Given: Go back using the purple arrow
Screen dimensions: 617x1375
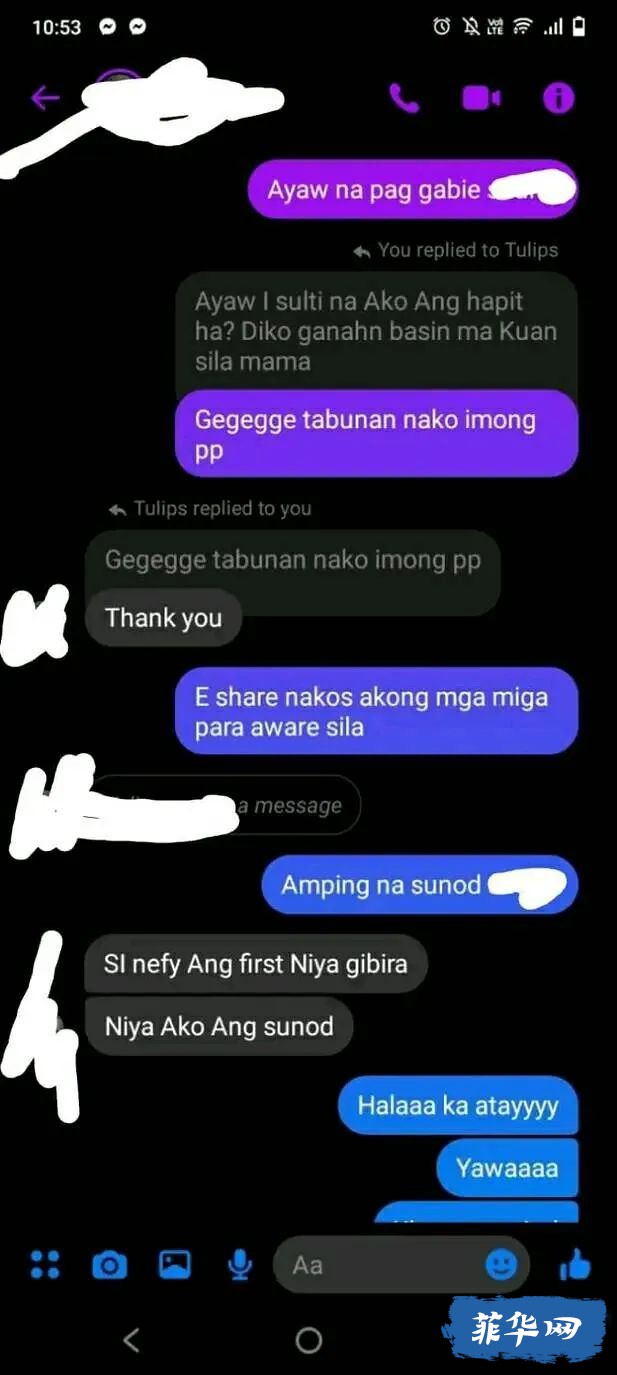Looking at the screenshot, I should click(45, 98).
